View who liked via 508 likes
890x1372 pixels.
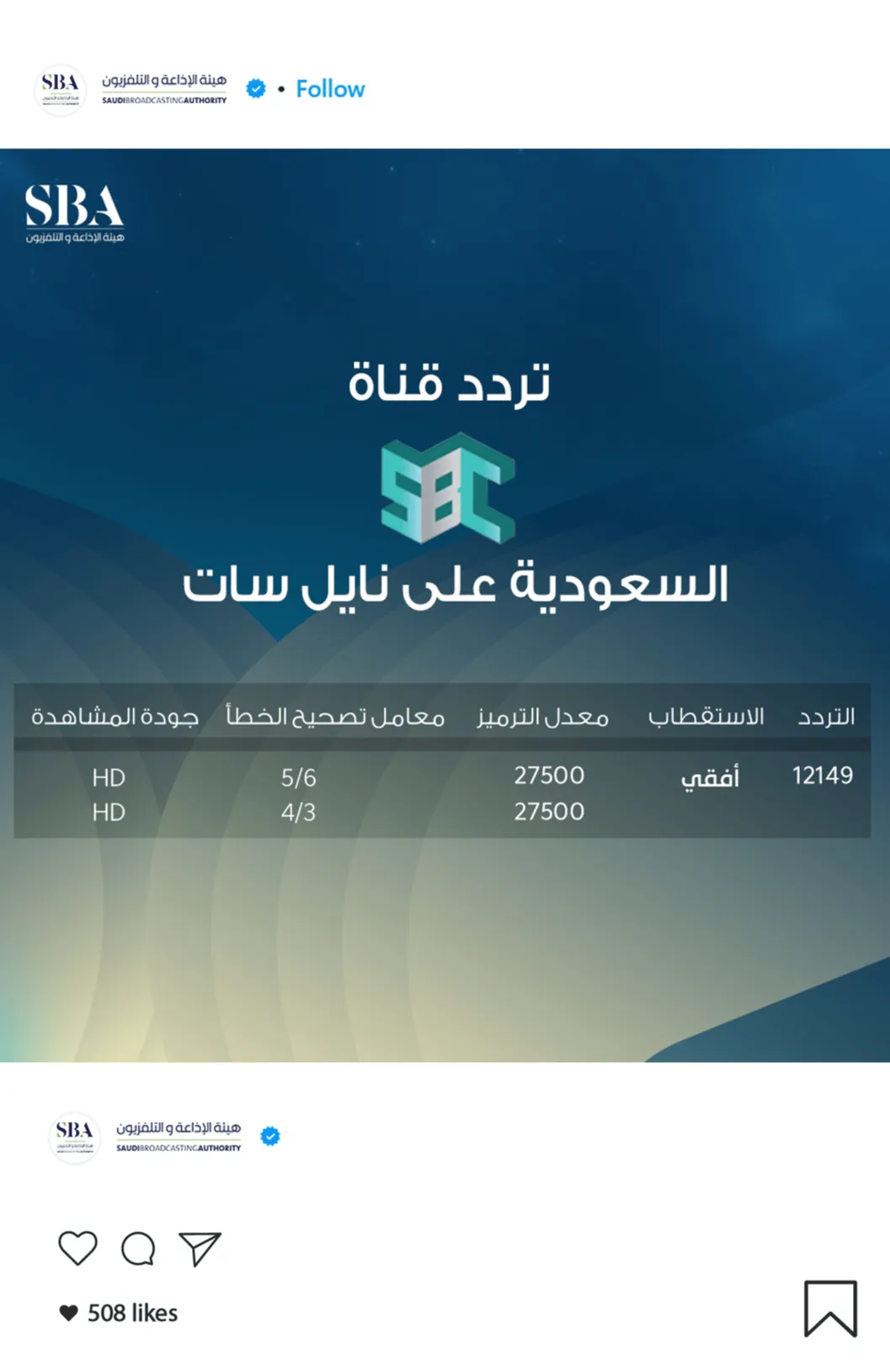(x=132, y=1313)
